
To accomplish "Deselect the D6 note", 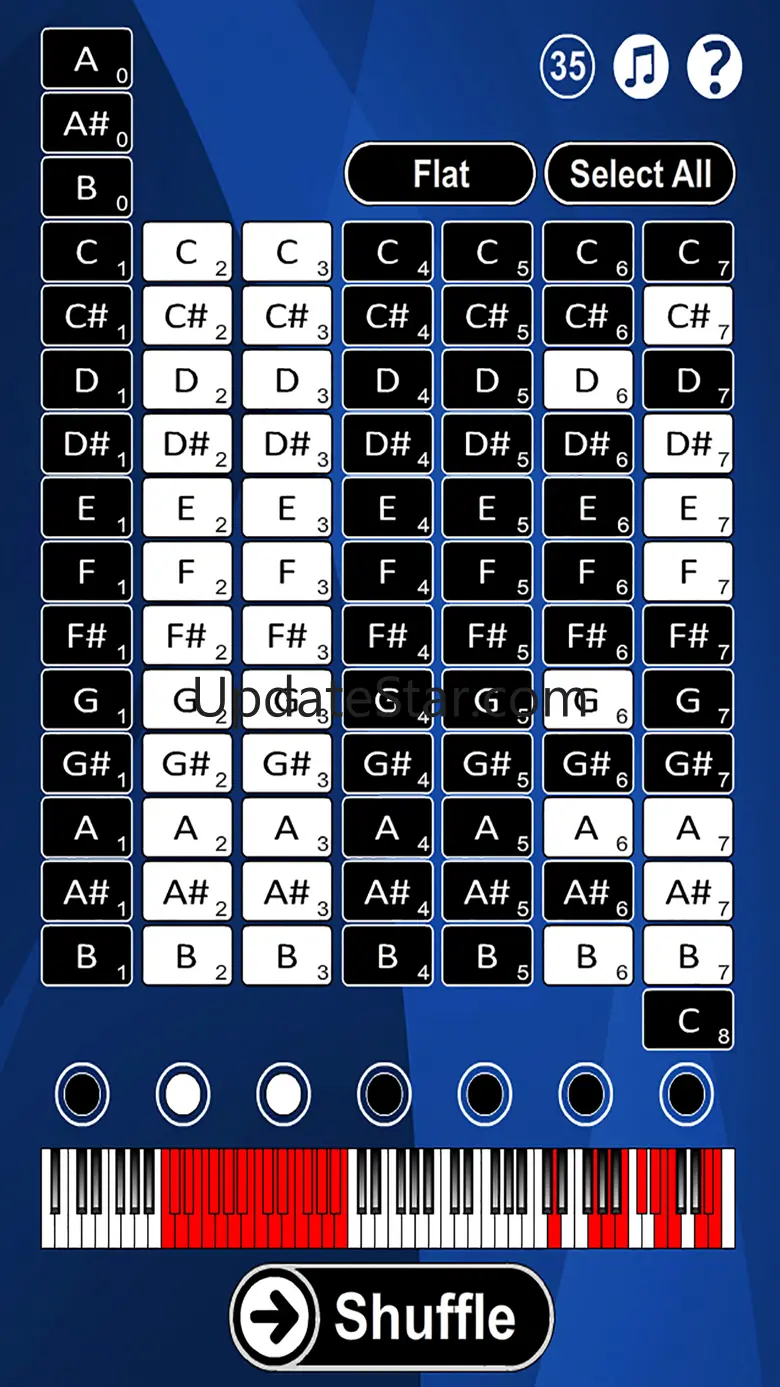I will [x=588, y=380].
